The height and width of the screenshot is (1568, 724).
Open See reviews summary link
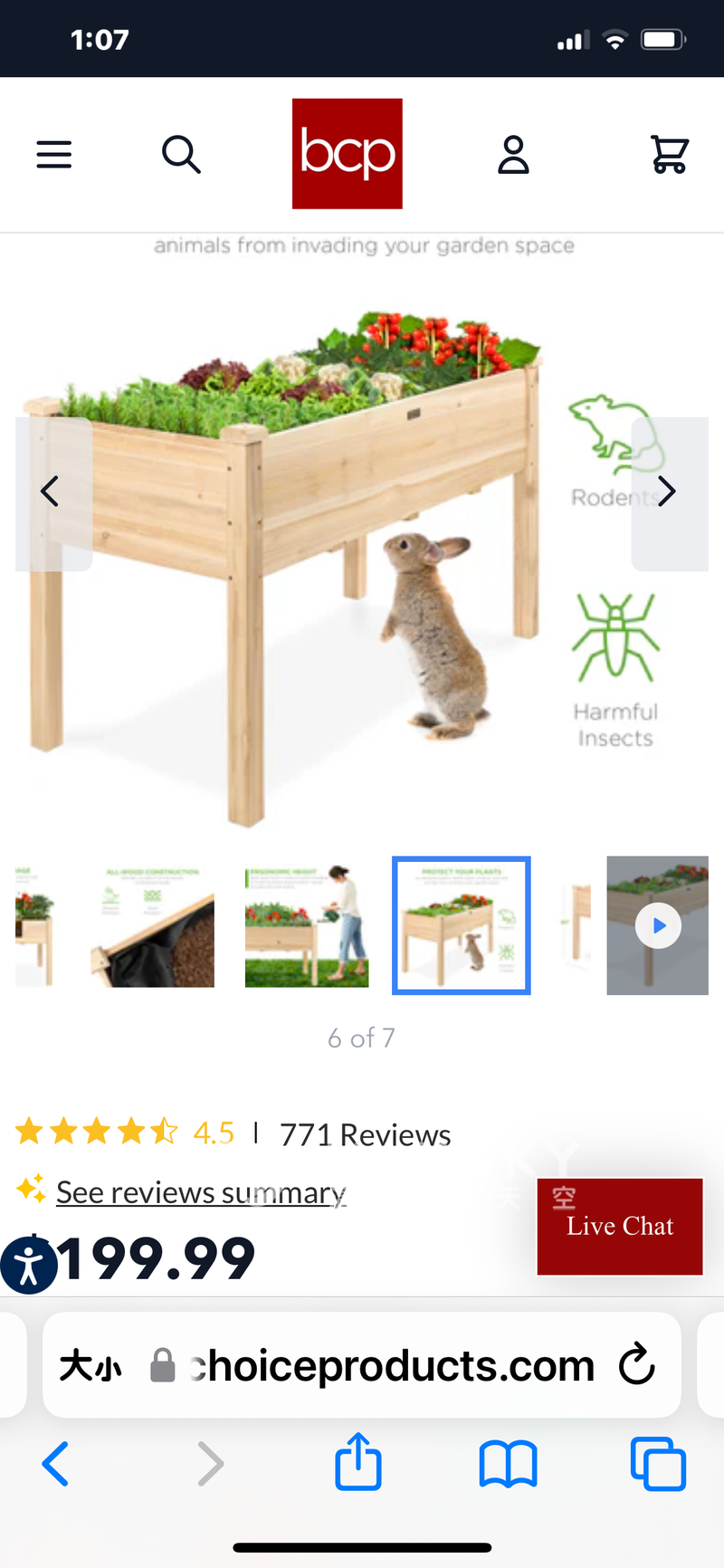click(x=201, y=1192)
